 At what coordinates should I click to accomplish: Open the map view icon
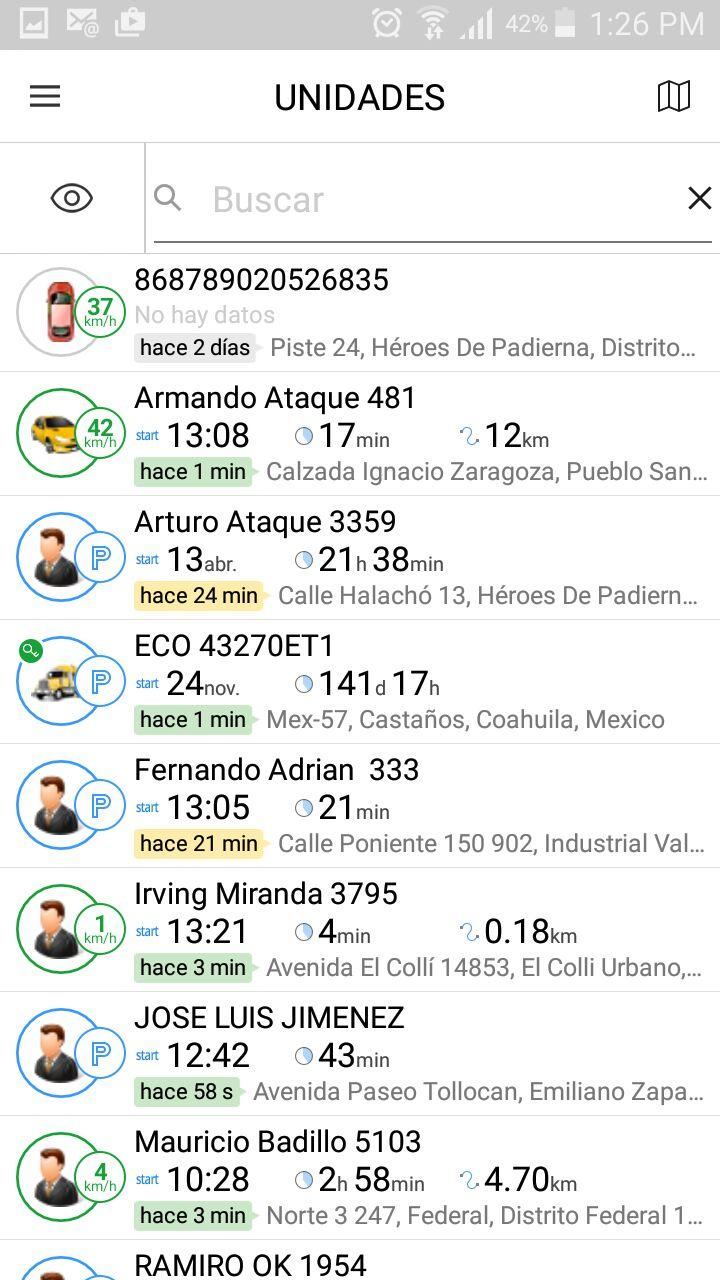[674, 96]
